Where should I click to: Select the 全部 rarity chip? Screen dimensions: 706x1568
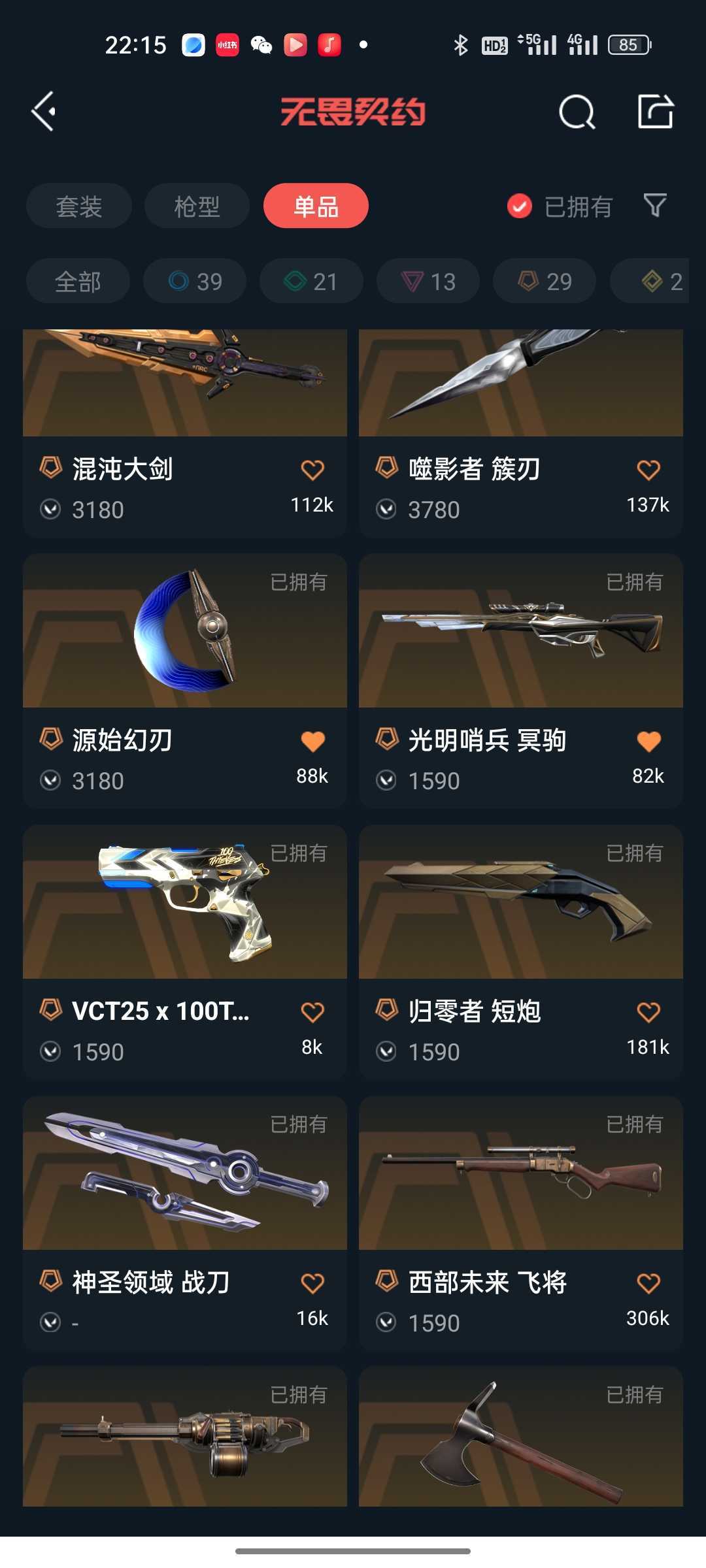click(x=78, y=282)
